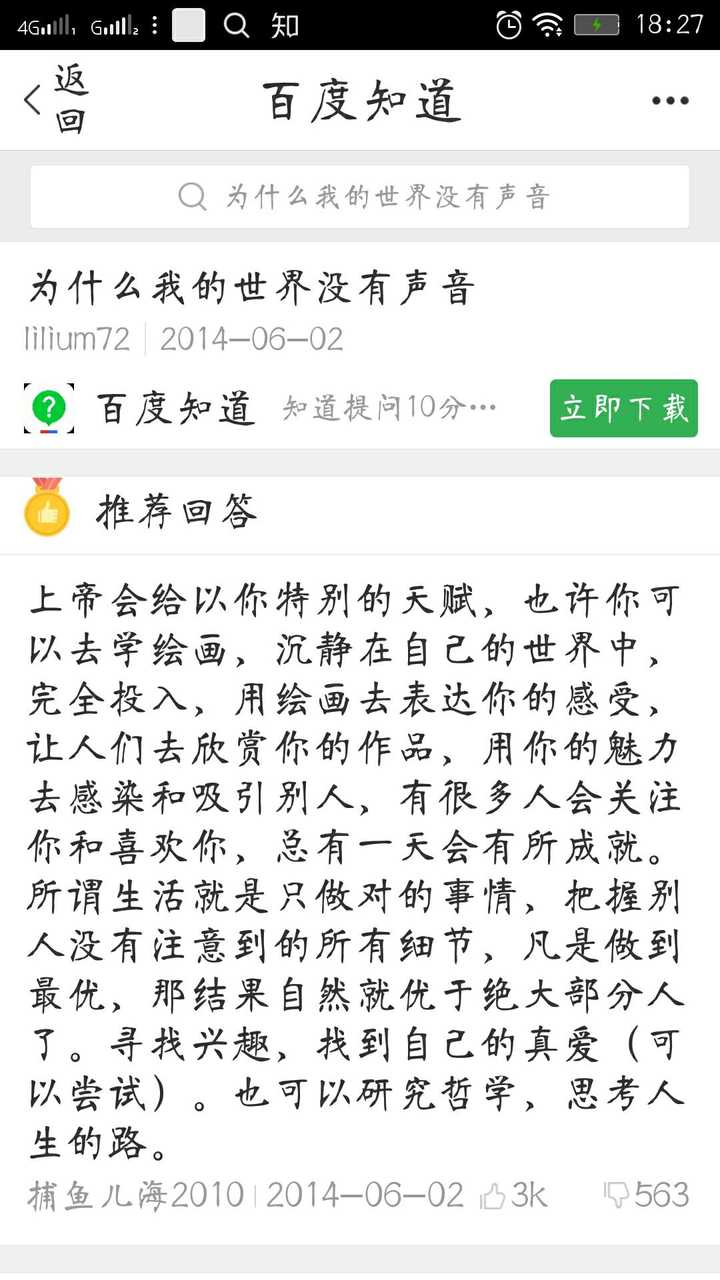Tap the green 立即下载 button
The image size is (720, 1280).
(623, 408)
